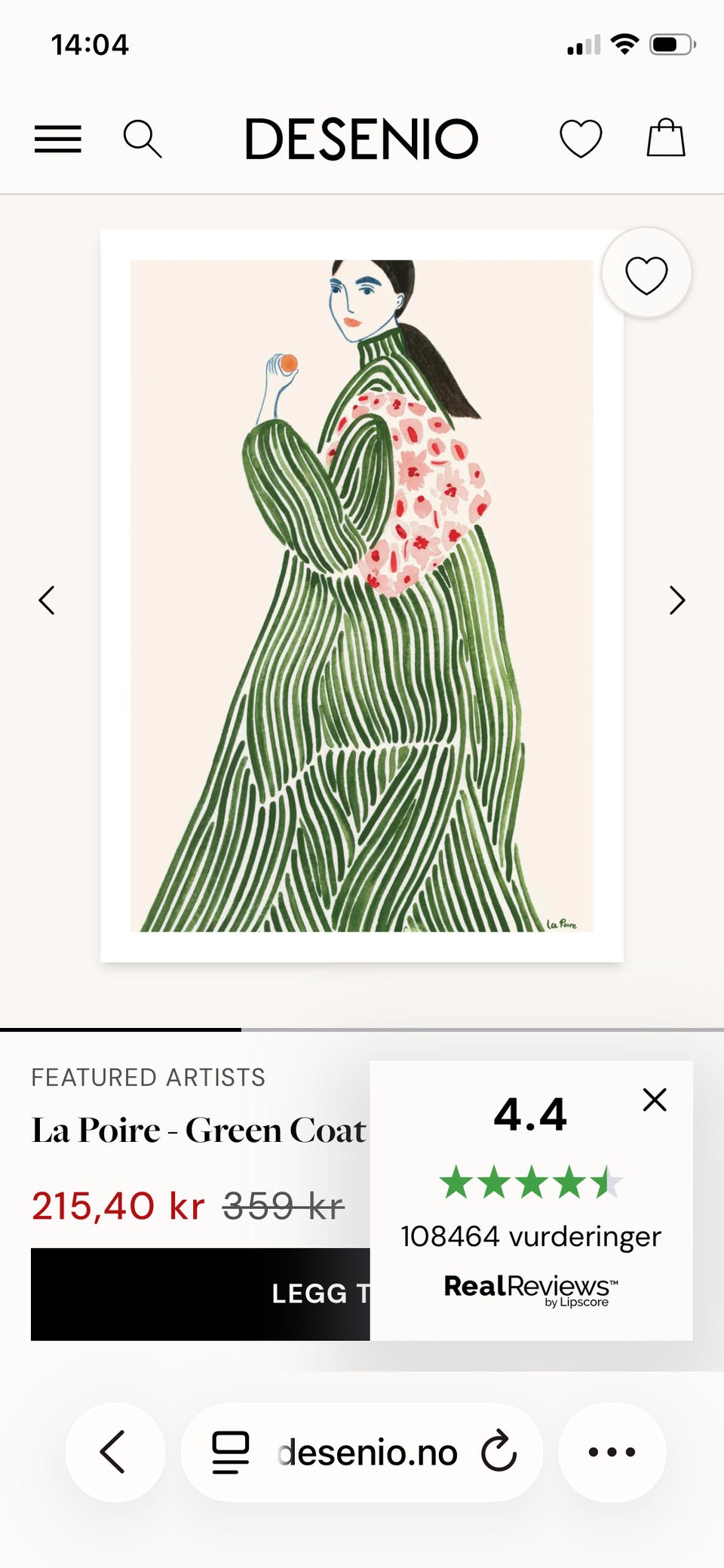Show the next product image
The width and height of the screenshot is (724, 1568).
[677, 600]
